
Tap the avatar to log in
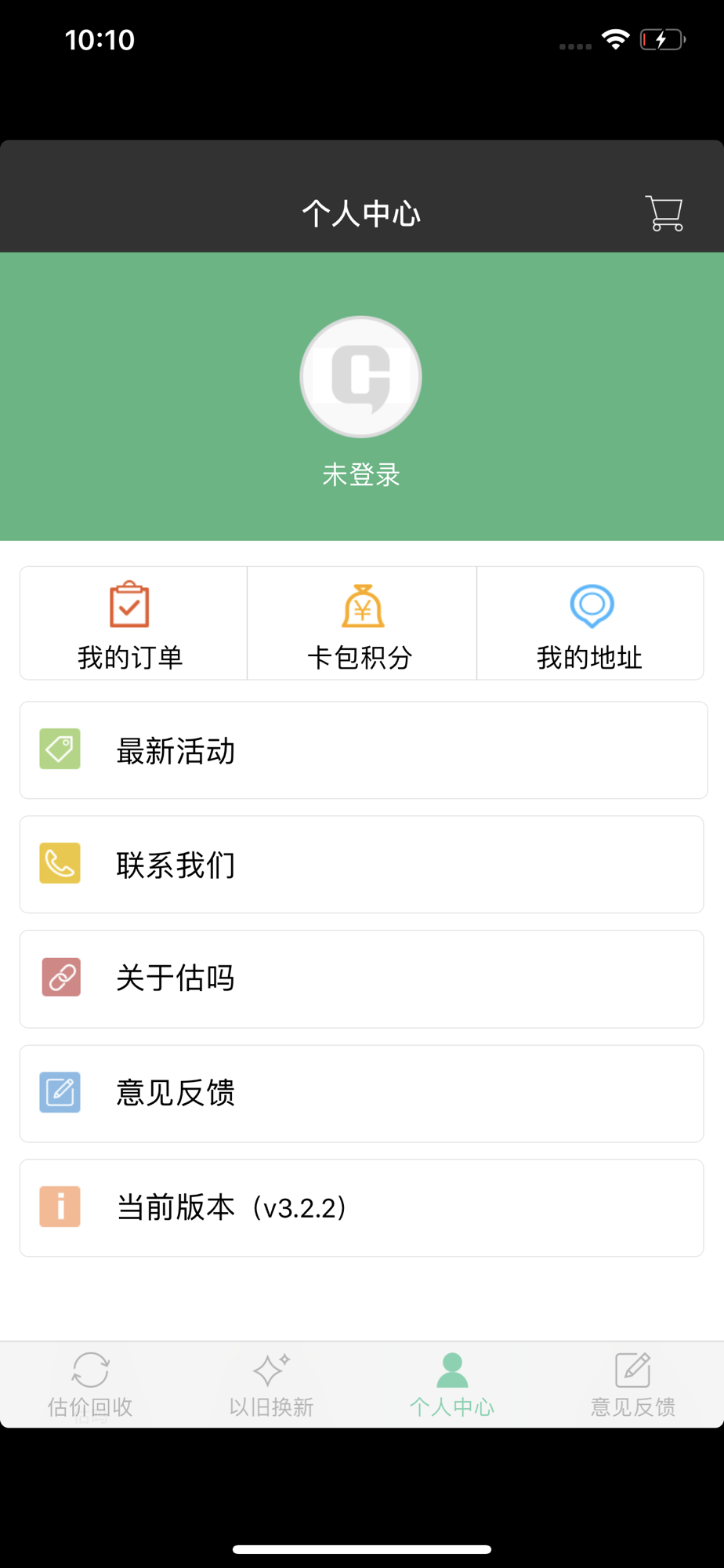pos(361,377)
